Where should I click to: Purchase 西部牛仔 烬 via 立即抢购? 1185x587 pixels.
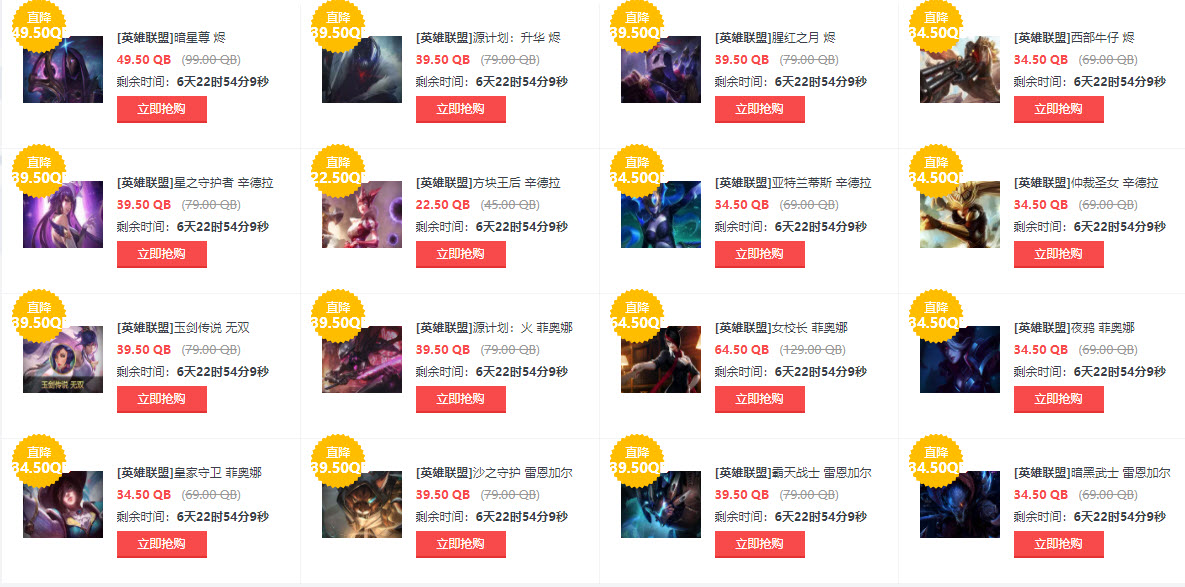click(x=1058, y=109)
